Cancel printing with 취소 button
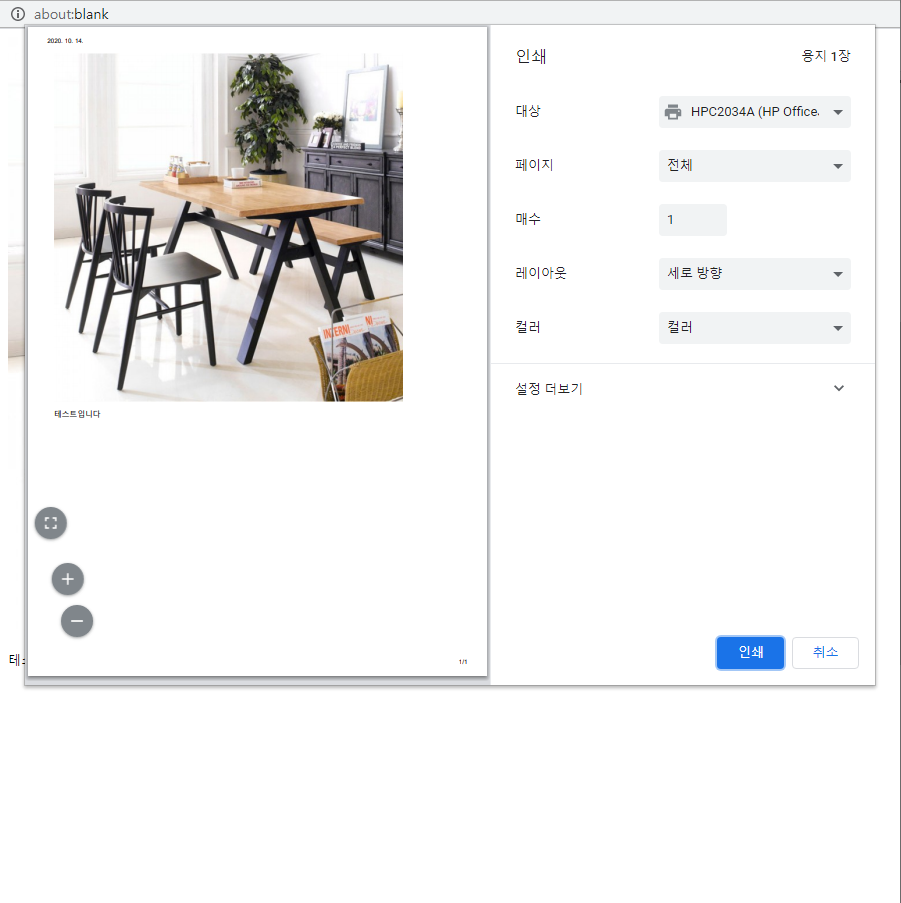 tap(825, 652)
